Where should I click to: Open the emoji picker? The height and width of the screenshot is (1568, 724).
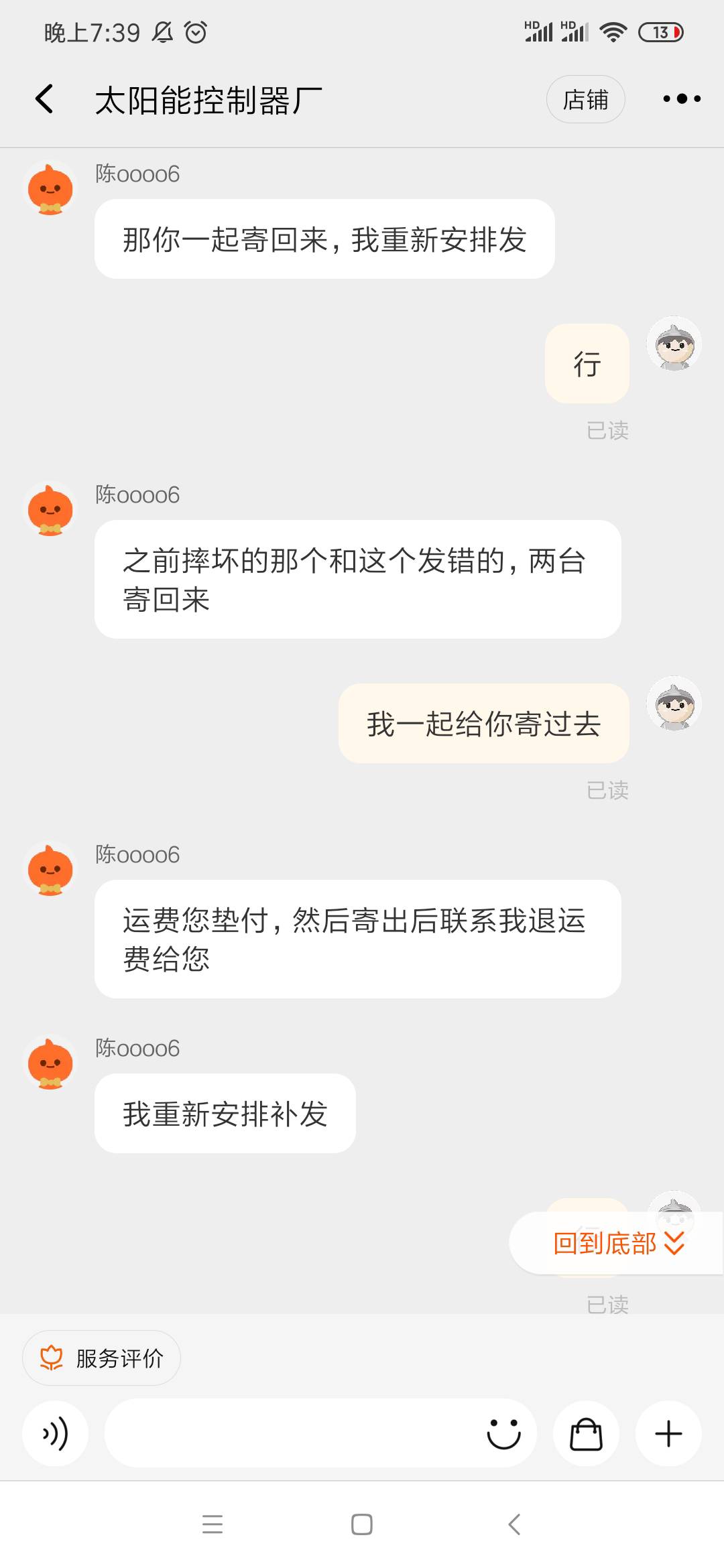click(503, 1433)
